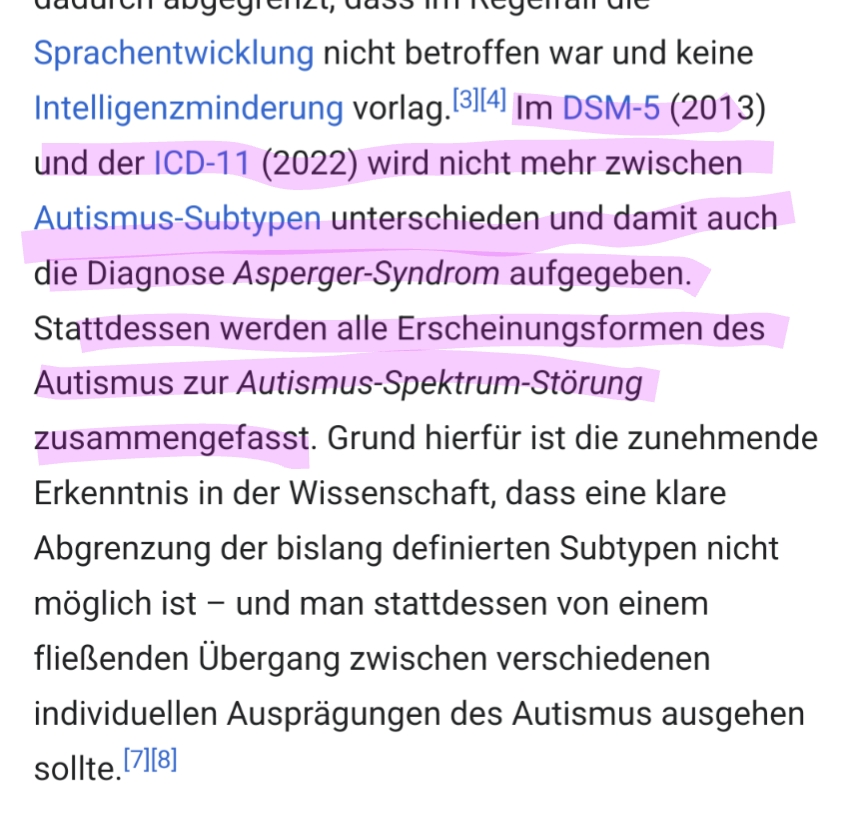
Task: Open the Intelligenzminderung article link
Action: pos(188,108)
